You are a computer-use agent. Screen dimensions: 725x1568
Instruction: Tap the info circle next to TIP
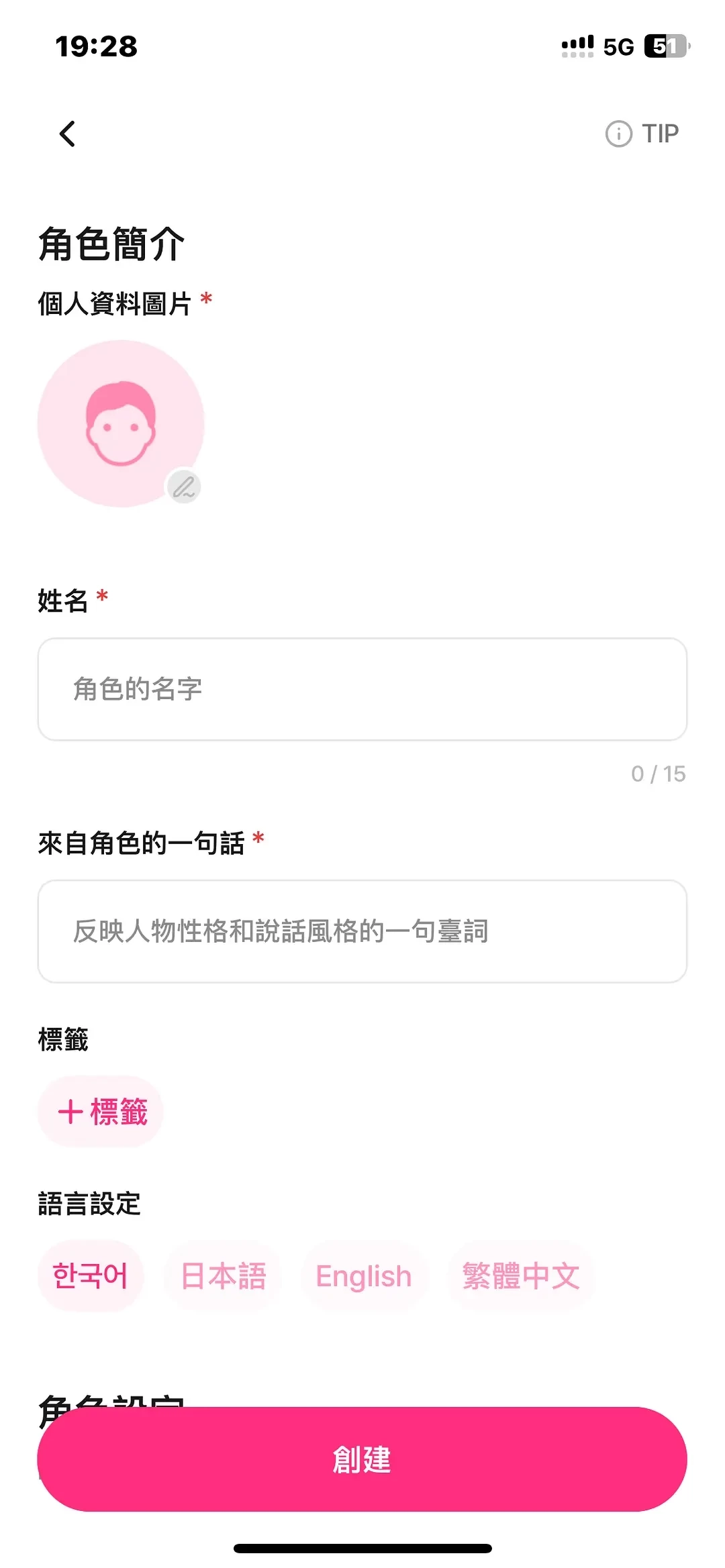click(x=618, y=132)
